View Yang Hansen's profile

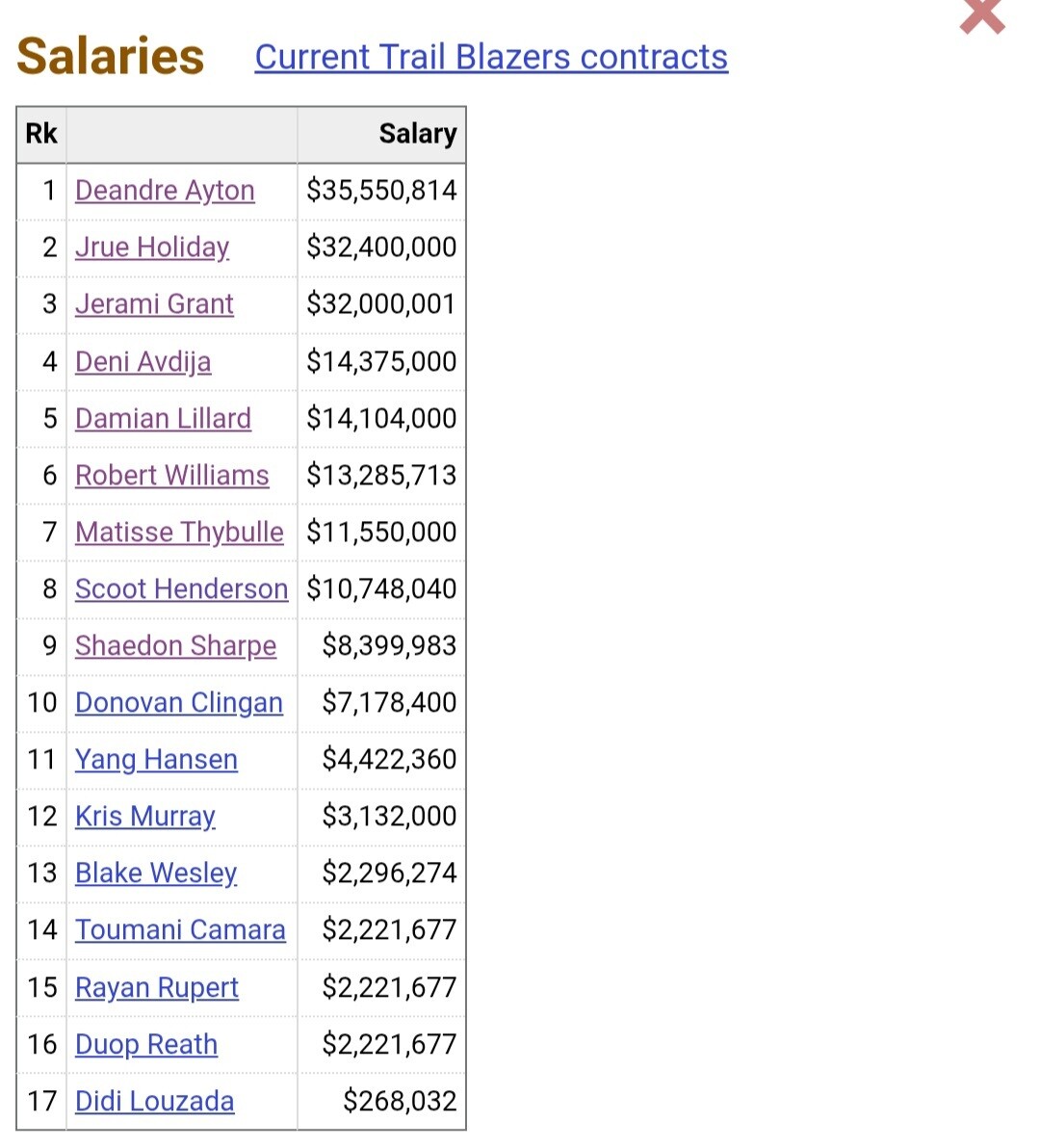(157, 760)
